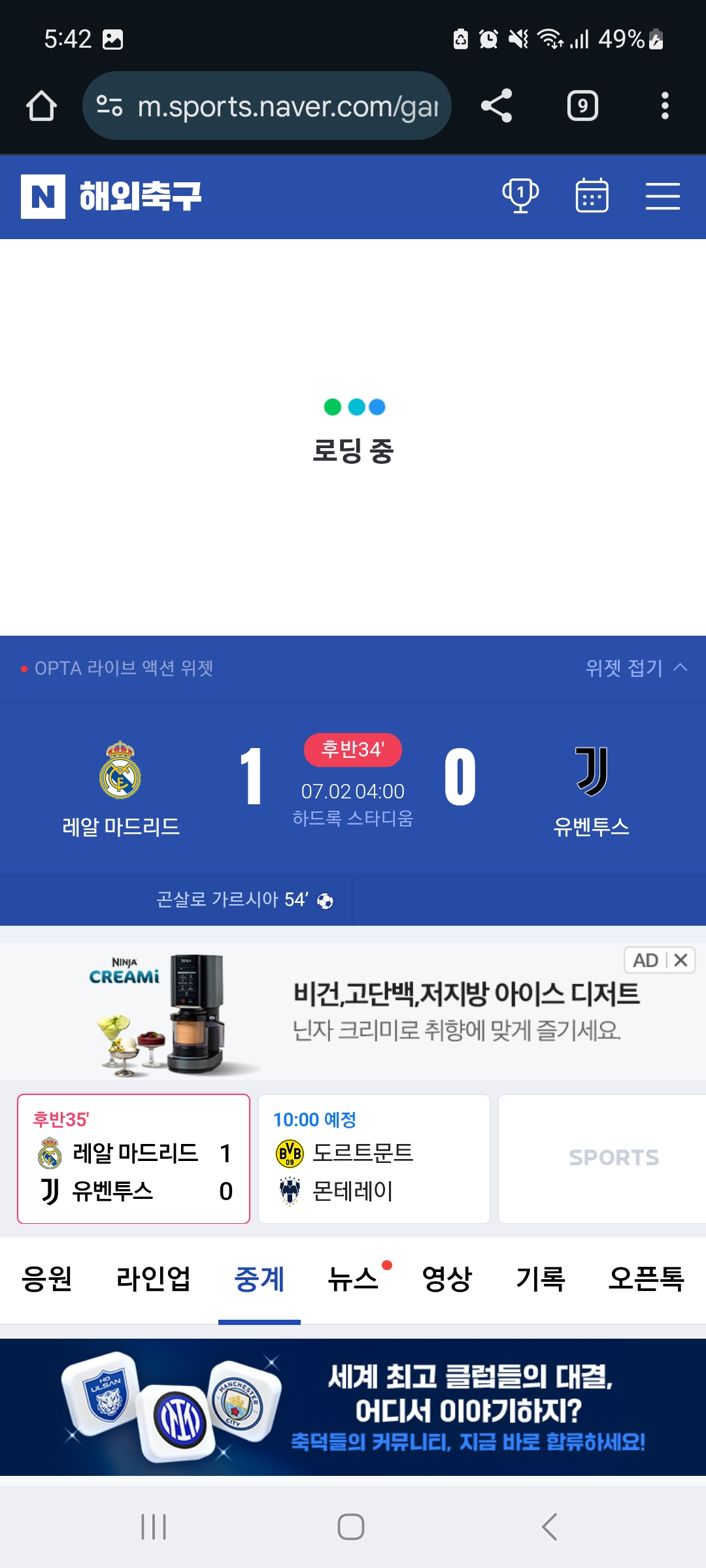The image size is (706, 1568).
Task: Open the Naver N logo home
Action: [x=43, y=197]
